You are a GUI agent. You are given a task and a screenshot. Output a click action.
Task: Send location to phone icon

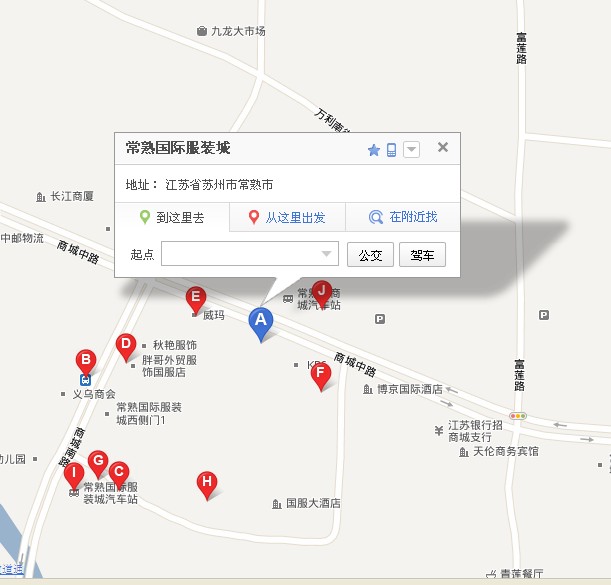[x=392, y=150]
